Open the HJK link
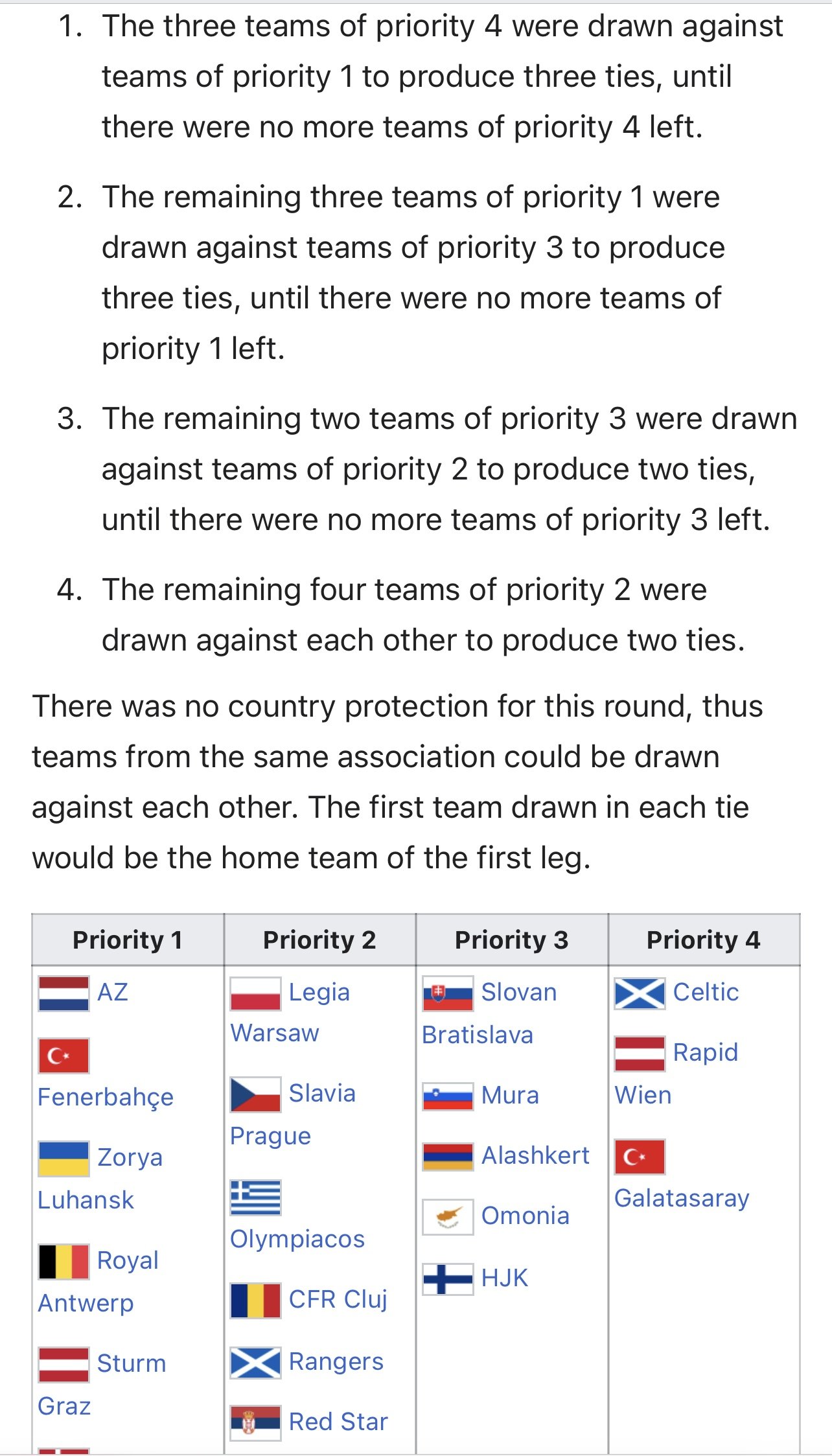This screenshot has height=1456, width=832. (505, 1278)
